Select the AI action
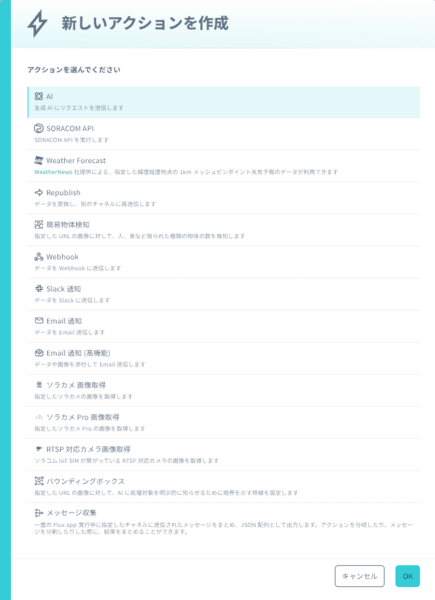This screenshot has height=600, width=435. pos(223,102)
